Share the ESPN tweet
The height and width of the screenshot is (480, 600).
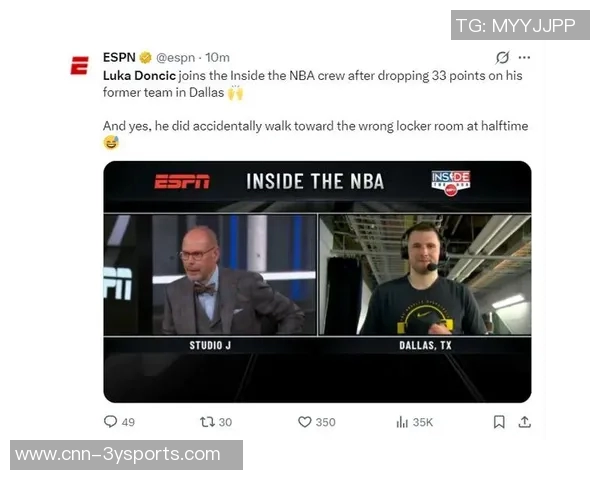tap(524, 422)
